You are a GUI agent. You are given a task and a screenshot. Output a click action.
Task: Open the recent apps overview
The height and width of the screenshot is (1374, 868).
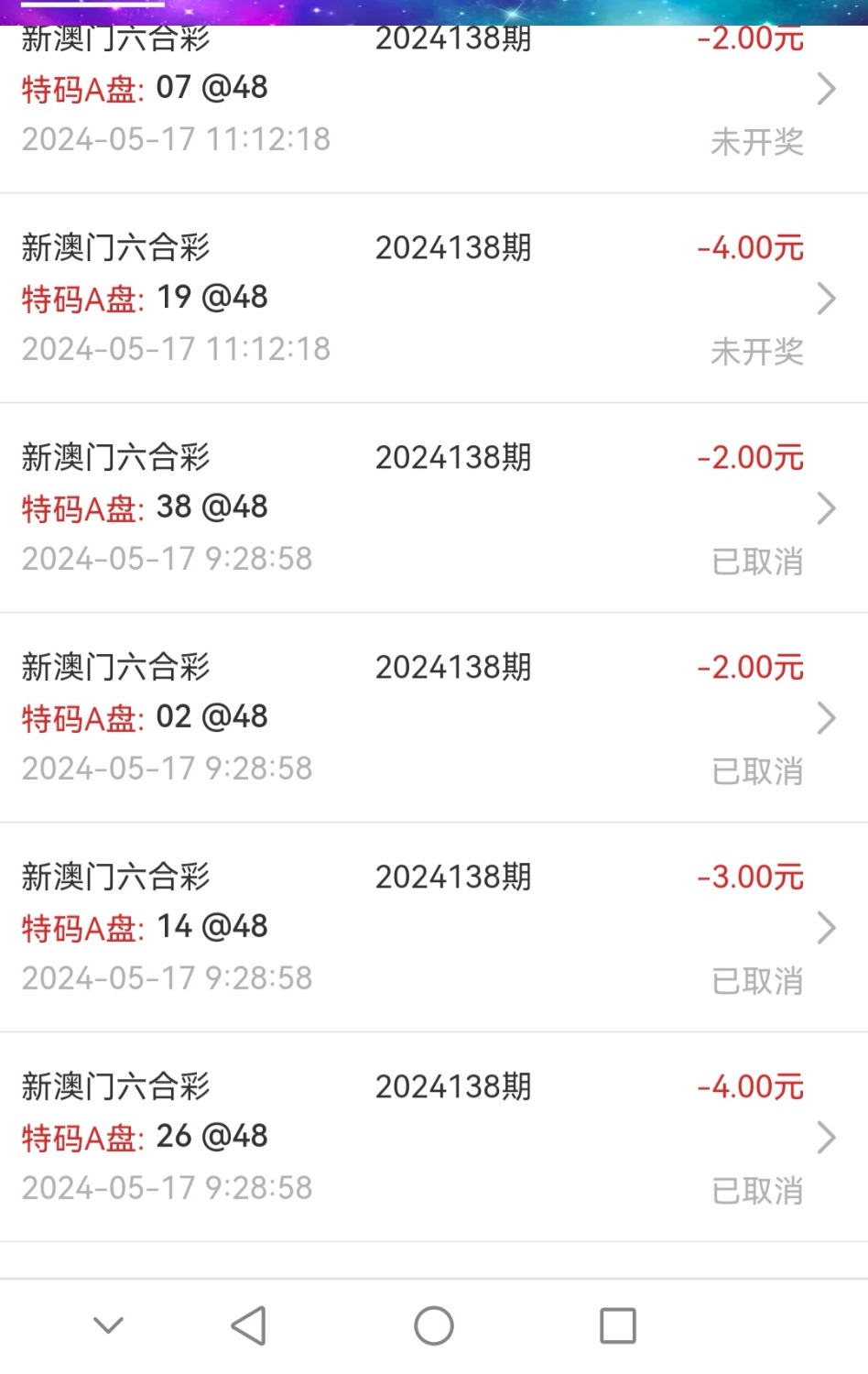tap(618, 1325)
